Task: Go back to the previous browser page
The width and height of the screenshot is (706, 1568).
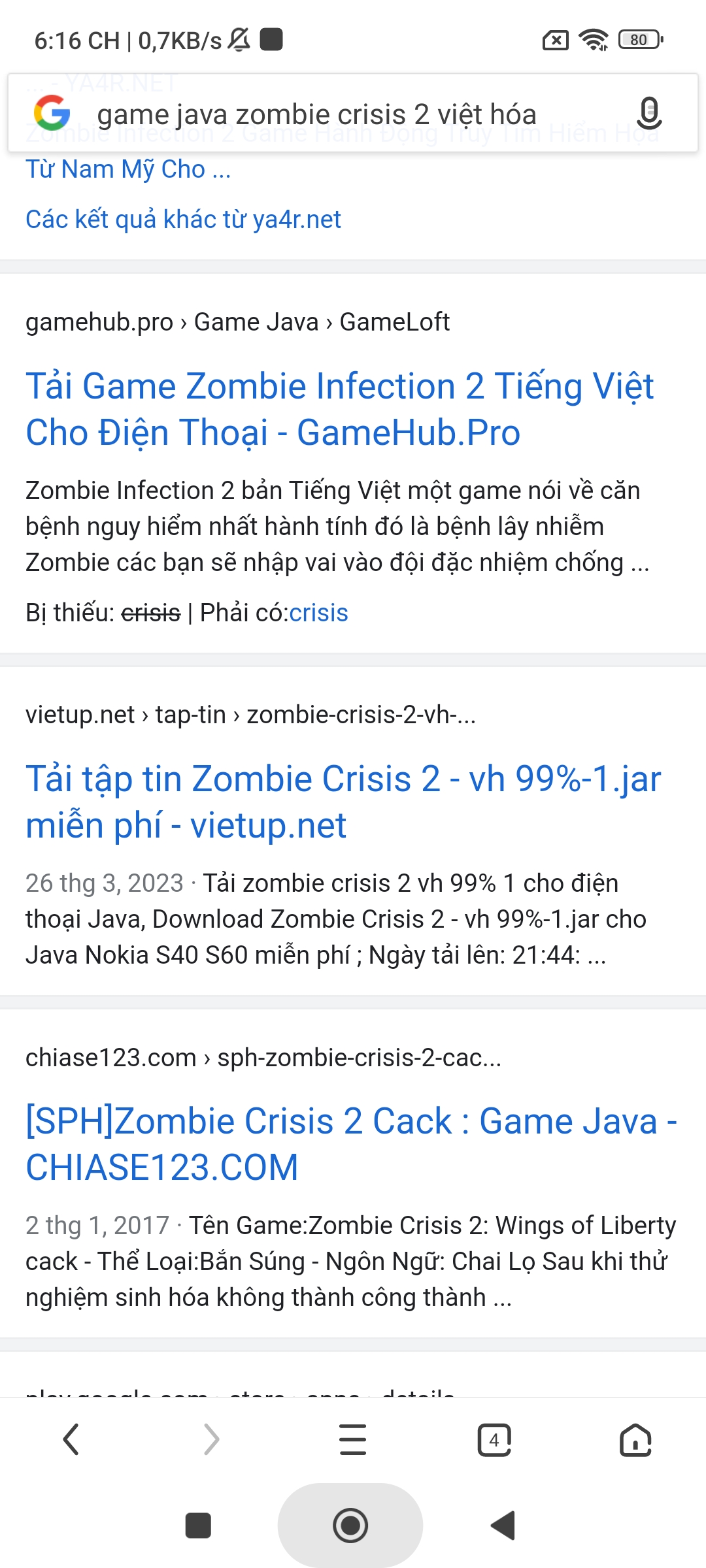Action: click(71, 1439)
